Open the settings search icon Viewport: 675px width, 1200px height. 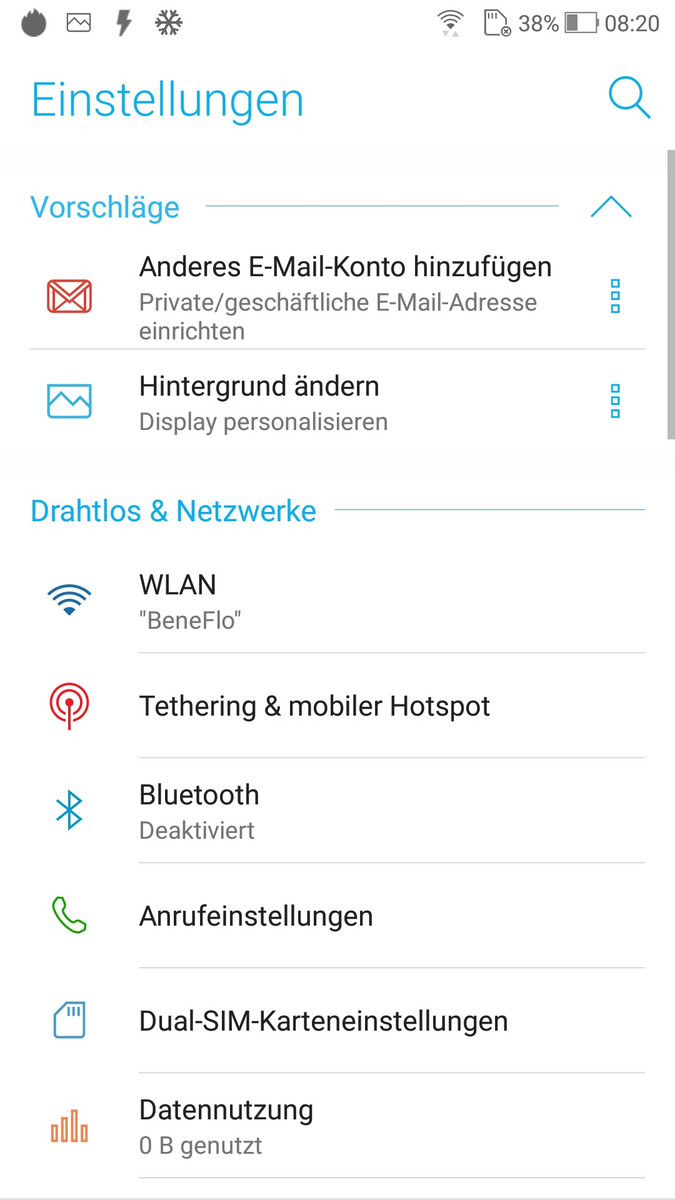pos(629,99)
